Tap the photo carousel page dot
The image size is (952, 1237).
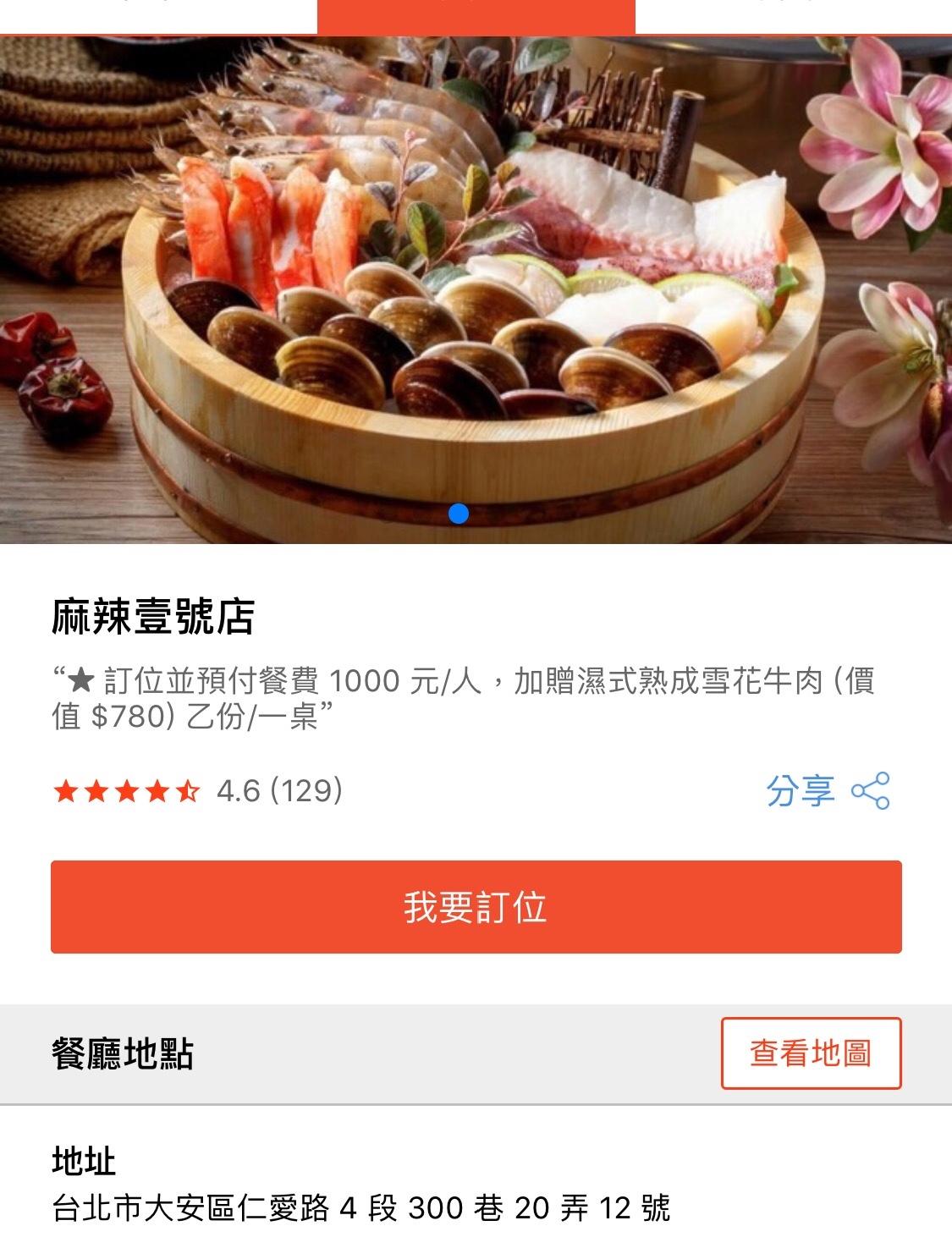(x=459, y=514)
